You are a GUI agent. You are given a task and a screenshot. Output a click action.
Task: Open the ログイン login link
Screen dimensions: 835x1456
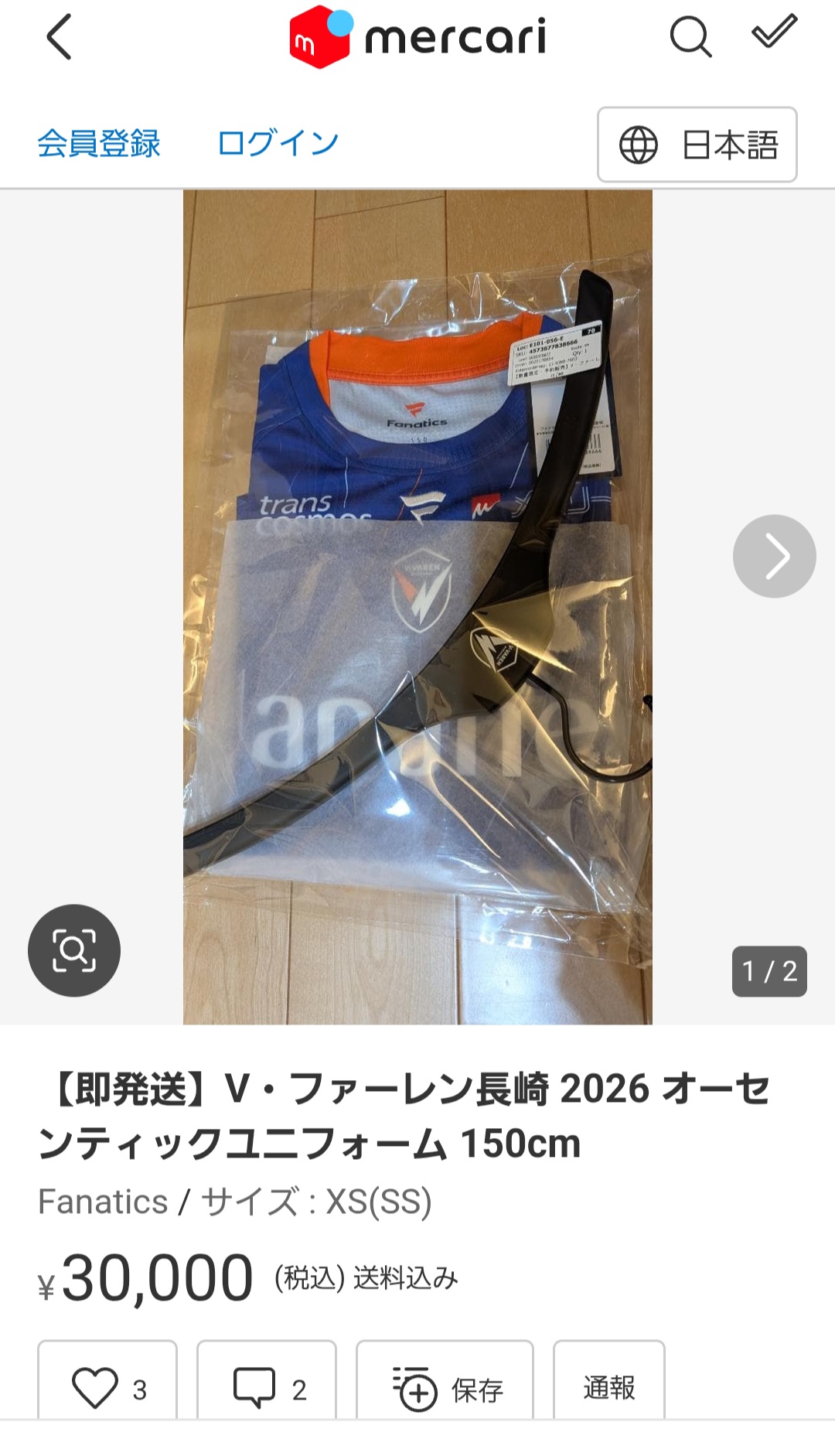click(x=278, y=144)
